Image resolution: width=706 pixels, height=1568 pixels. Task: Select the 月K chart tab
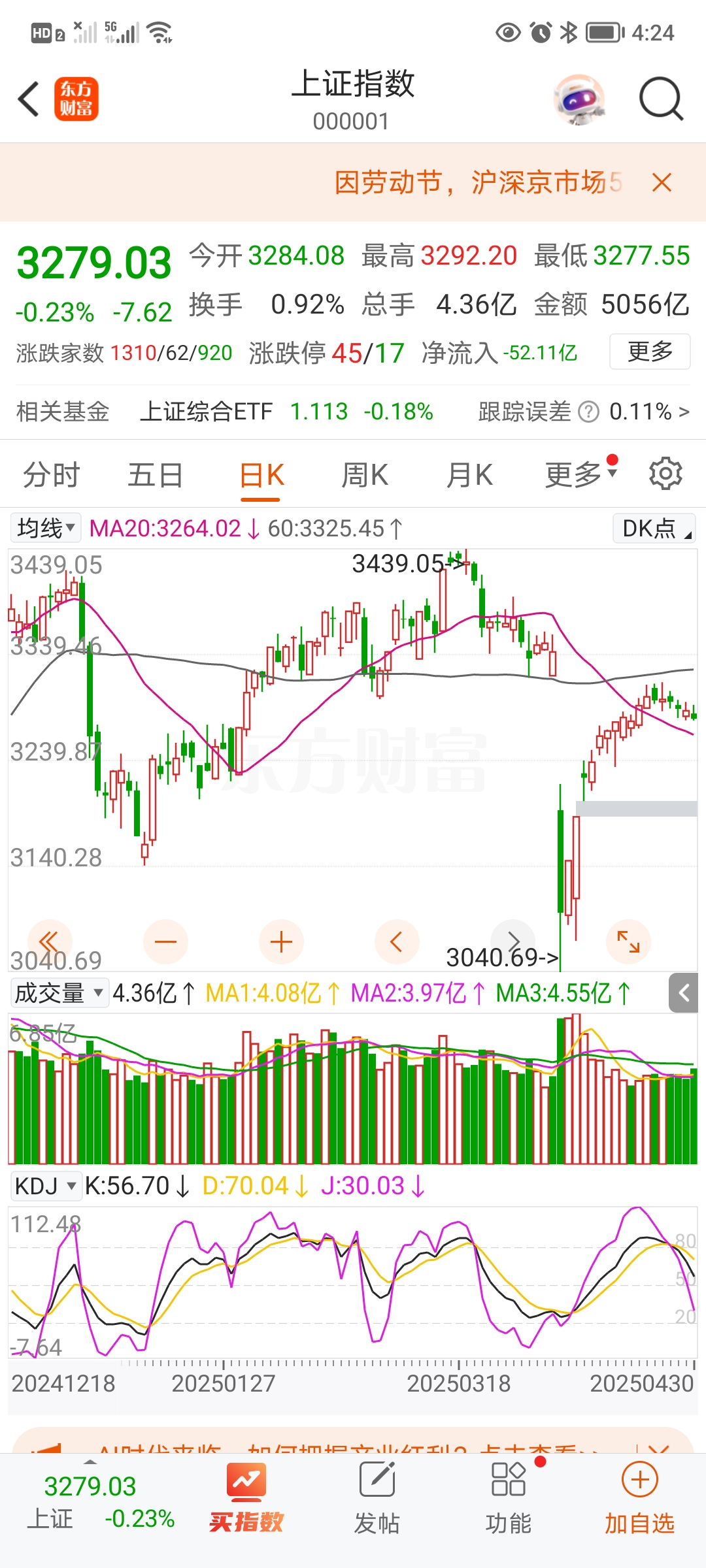pos(469,475)
